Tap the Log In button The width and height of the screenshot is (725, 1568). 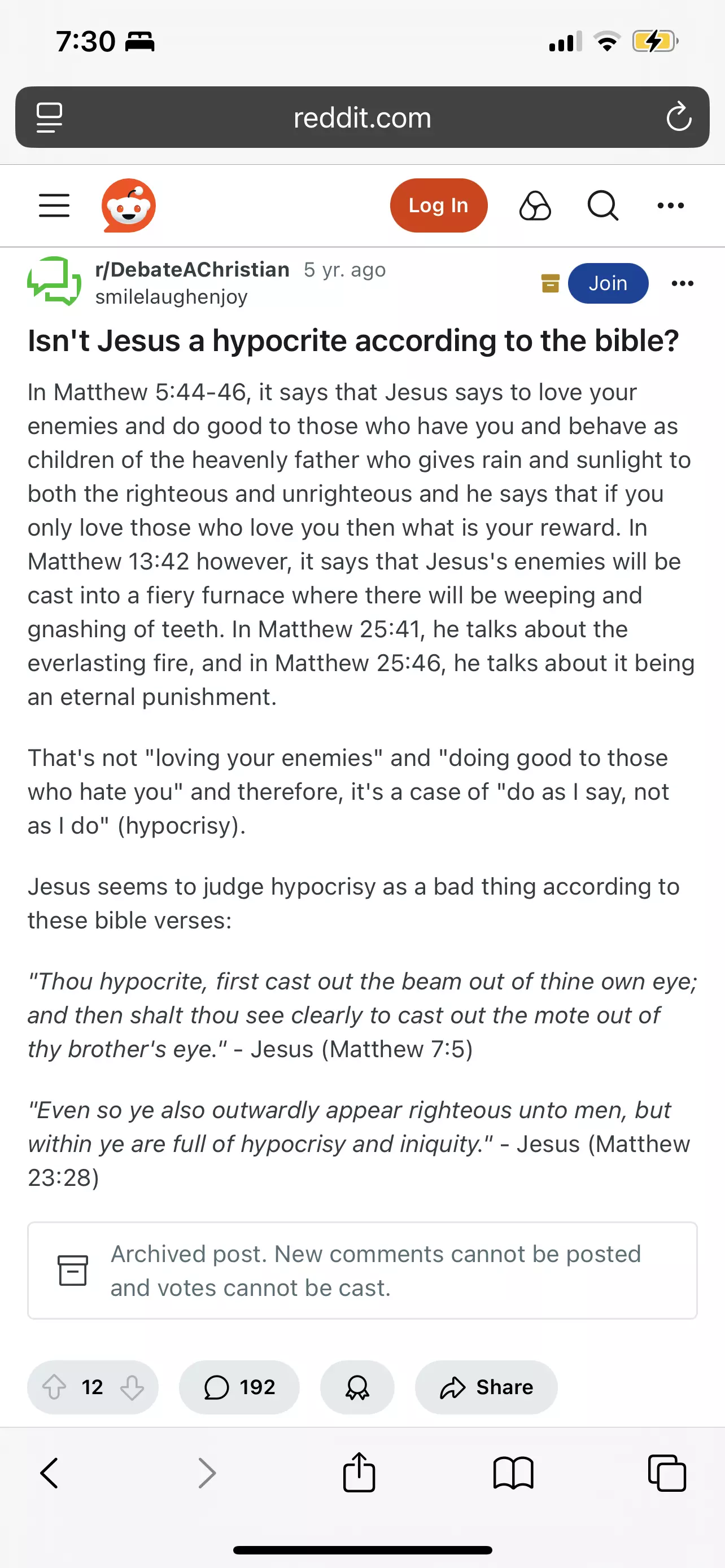pos(438,205)
